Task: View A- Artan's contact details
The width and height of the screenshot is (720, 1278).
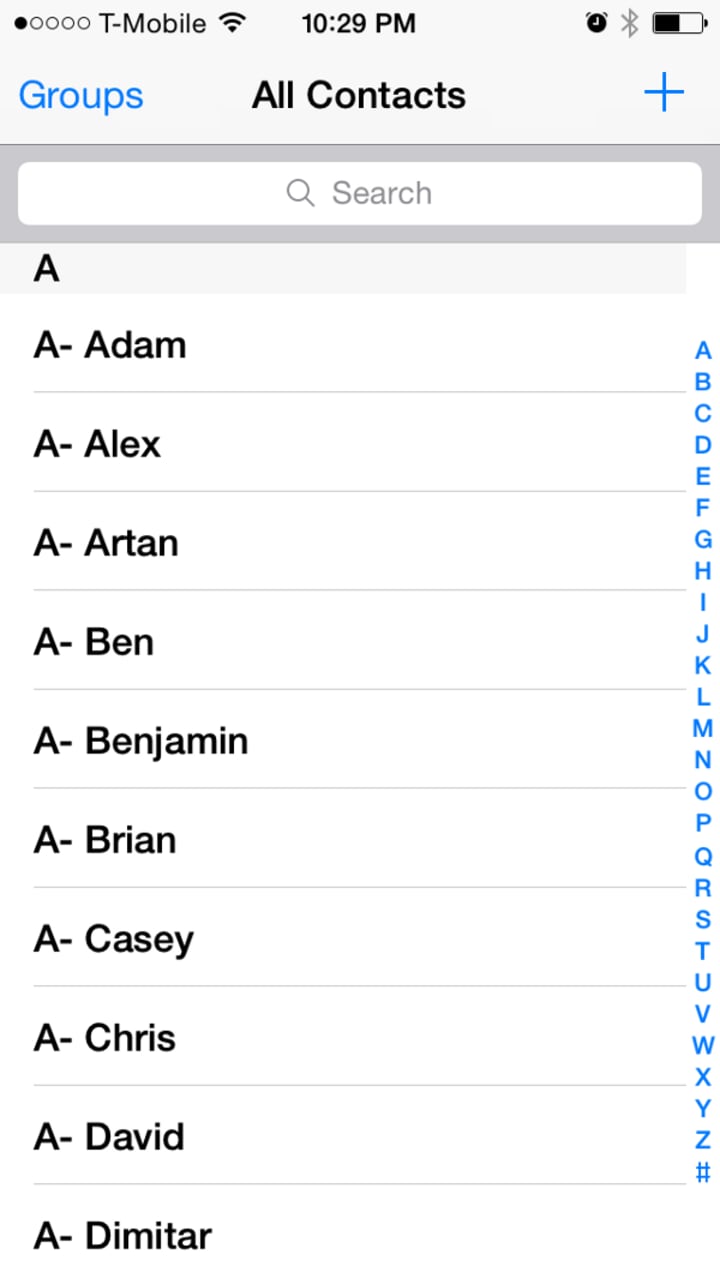Action: coord(343,542)
